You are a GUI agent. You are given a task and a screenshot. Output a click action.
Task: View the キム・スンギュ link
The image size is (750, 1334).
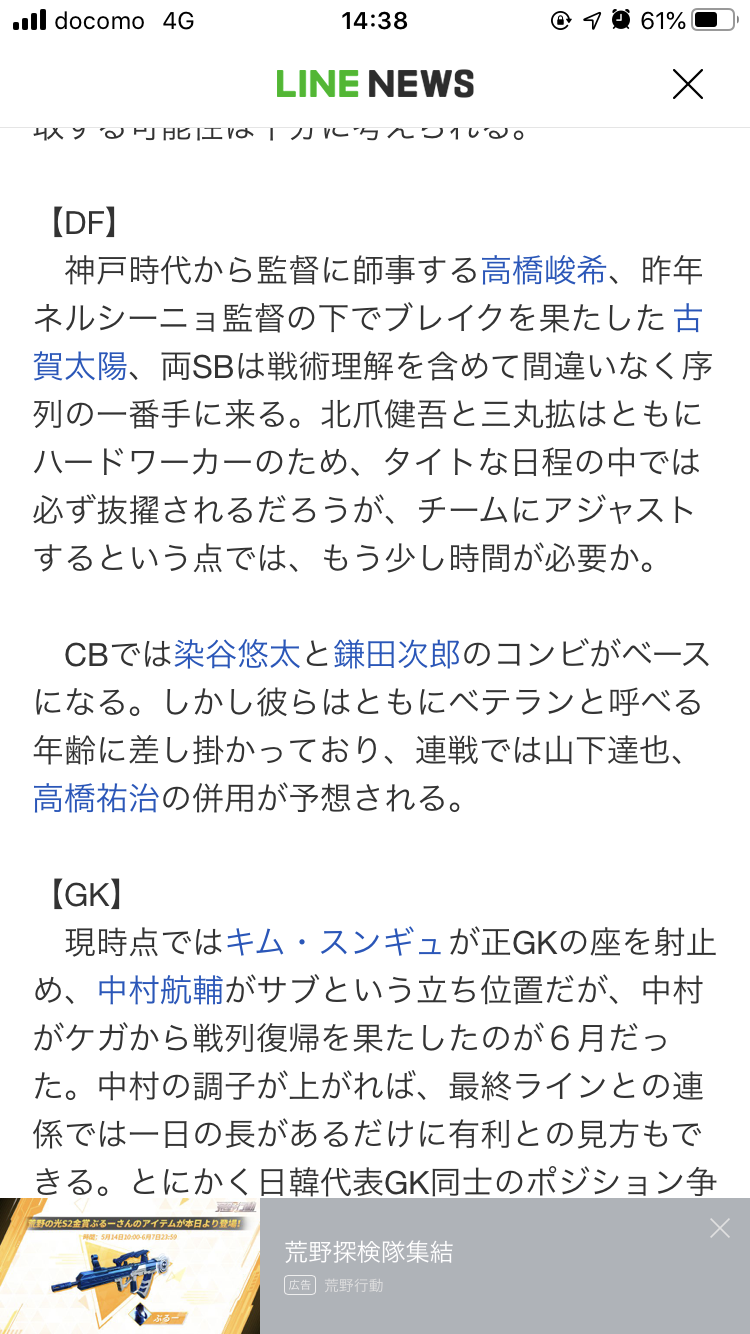(334, 943)
